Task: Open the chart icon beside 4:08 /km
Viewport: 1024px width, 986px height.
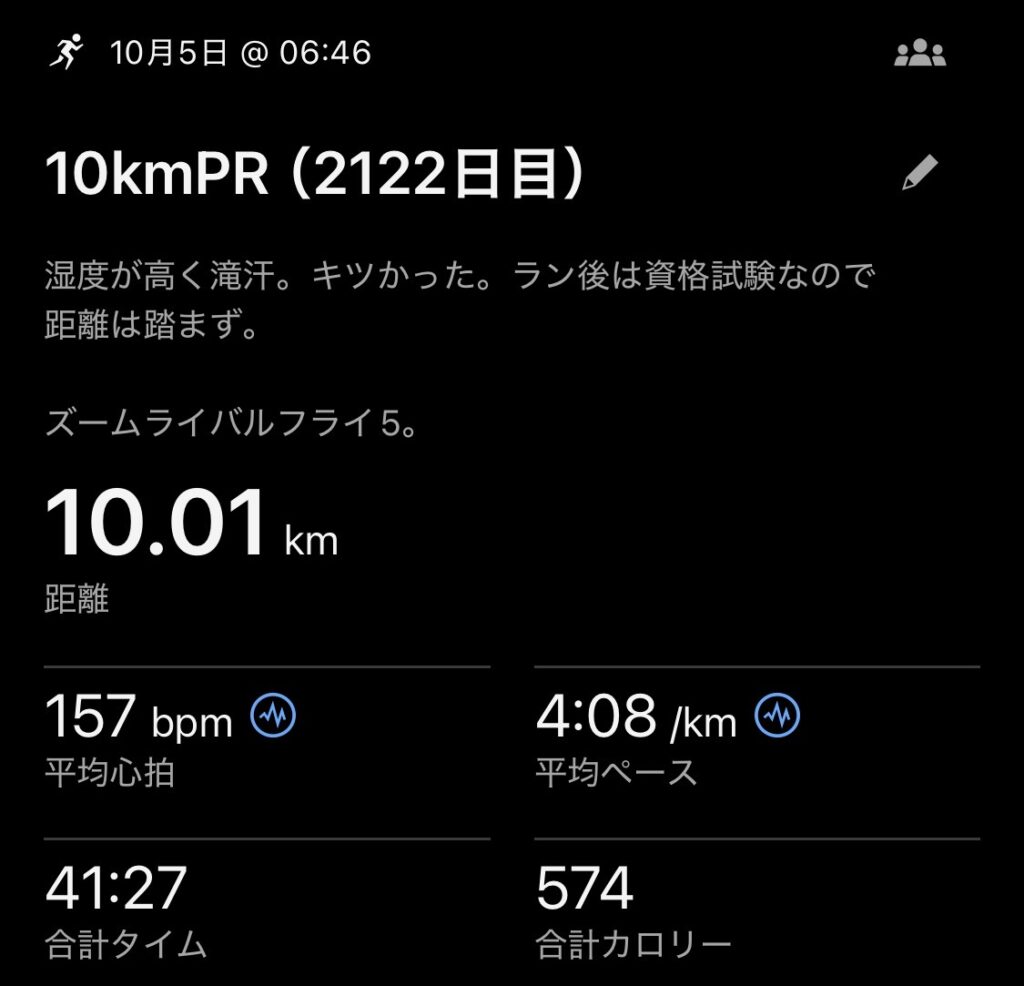Action: coord(778,716)
